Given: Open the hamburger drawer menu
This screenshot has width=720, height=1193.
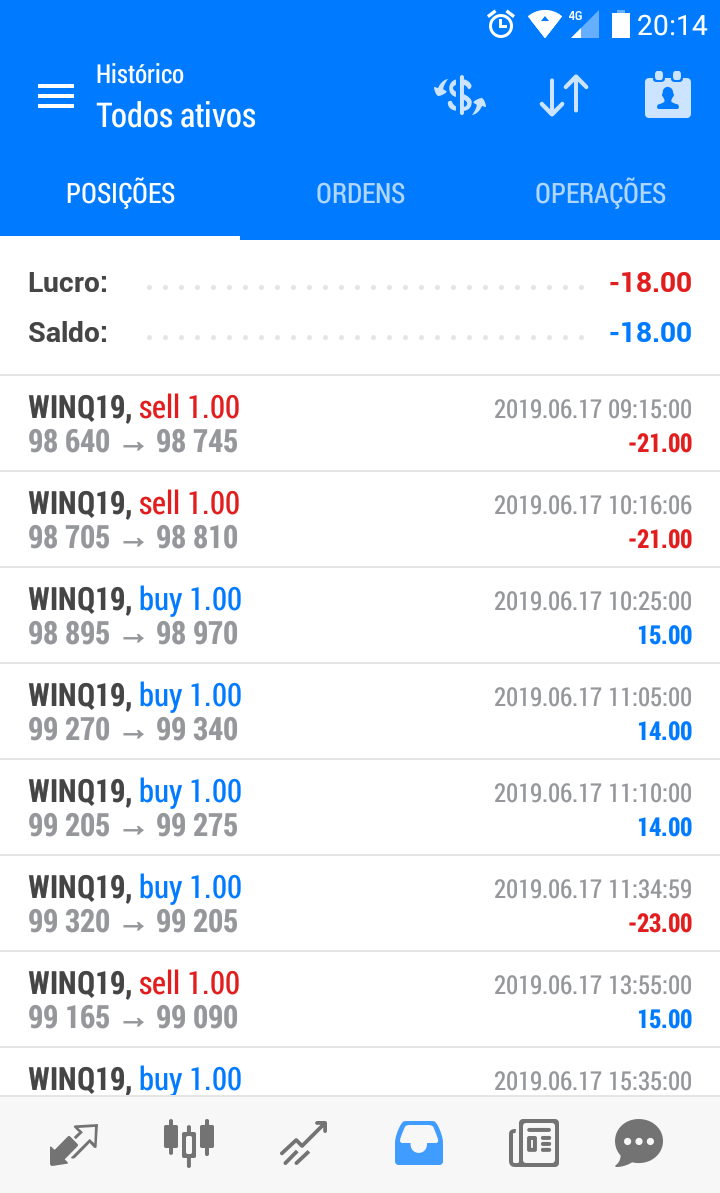Looking at the screenshot, I should point(56,96).
